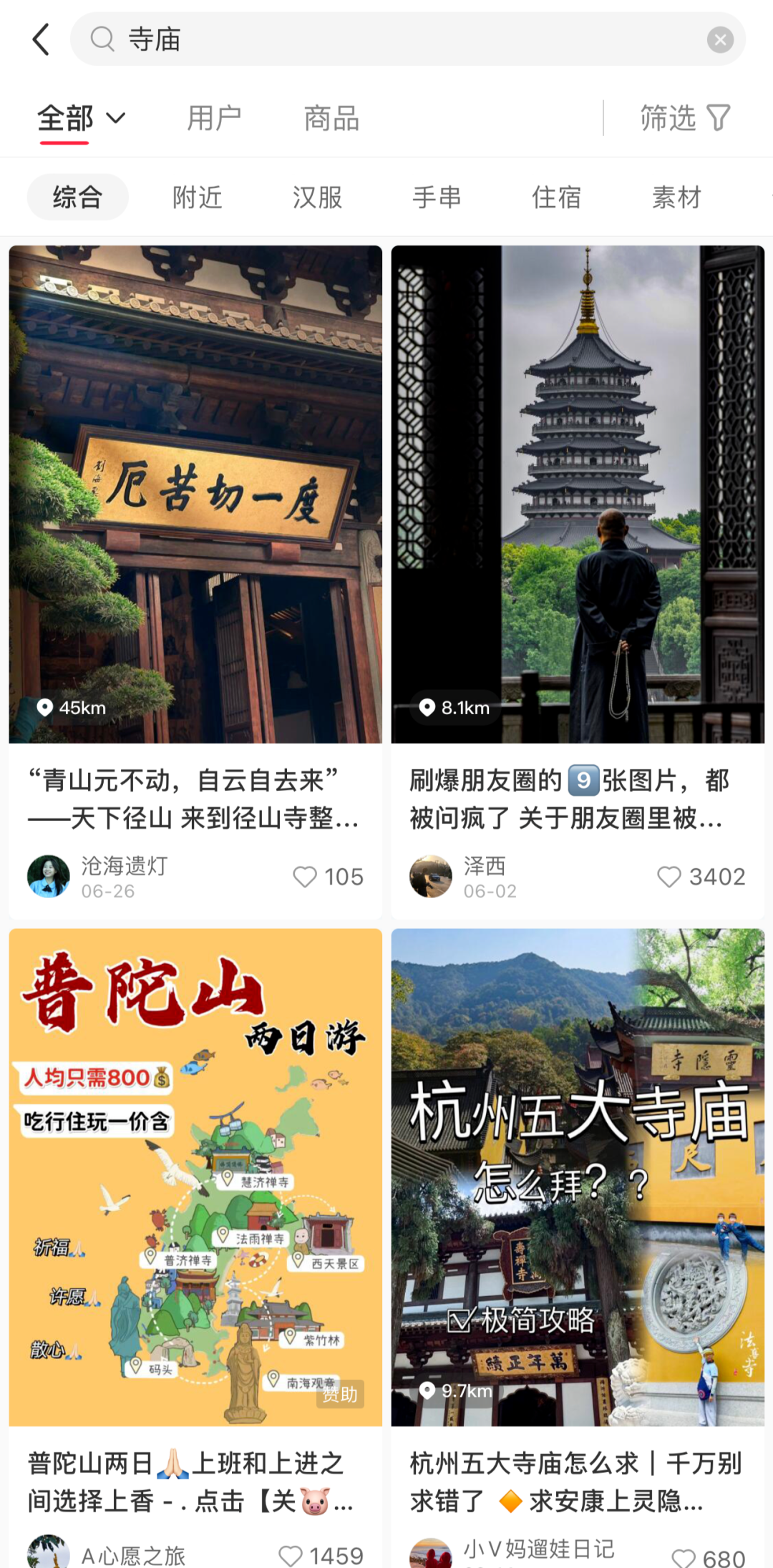The width and height of the screenshot is (773, 1568).
Task: Click the heart icon on 泽西's post
Action: point(671,877)
